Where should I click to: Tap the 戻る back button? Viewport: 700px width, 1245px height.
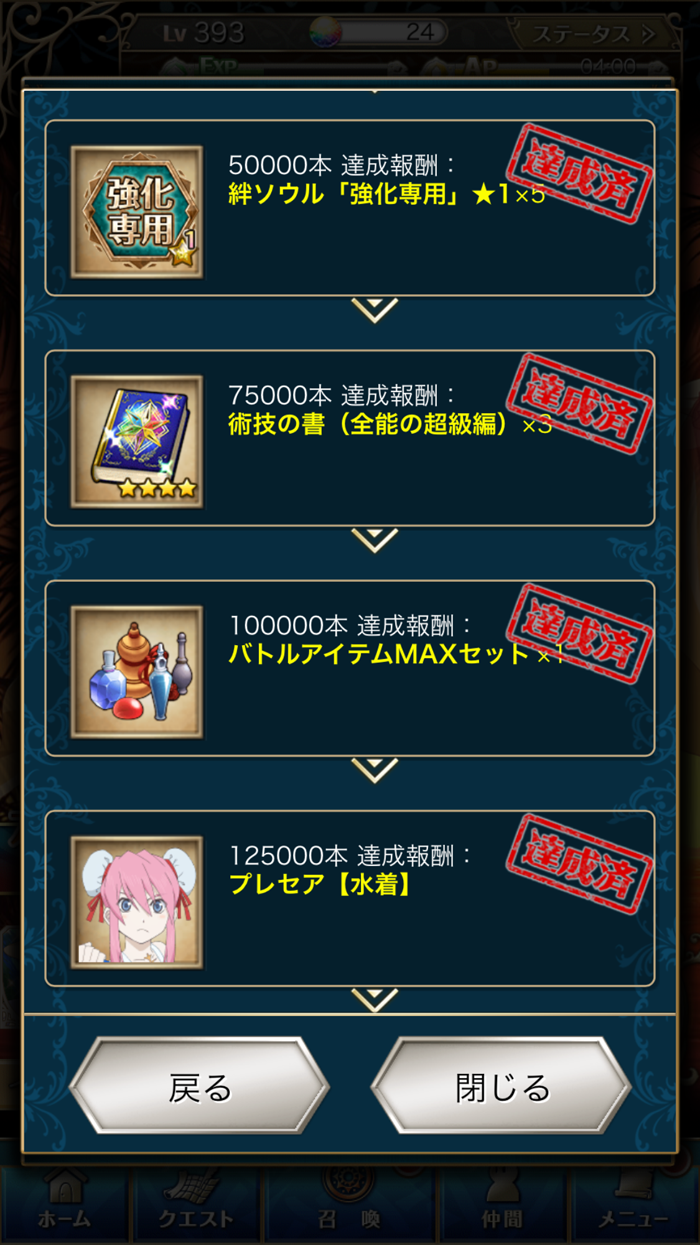(200, 1086)
